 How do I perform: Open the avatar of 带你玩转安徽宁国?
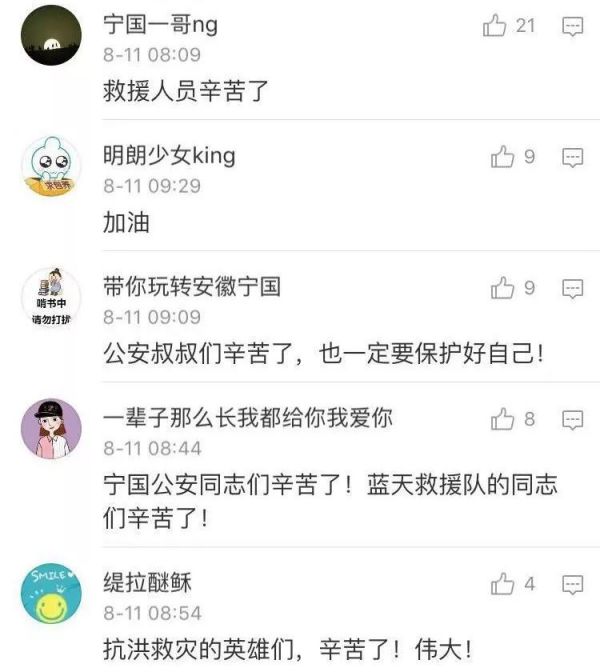(x=51, y=298)
